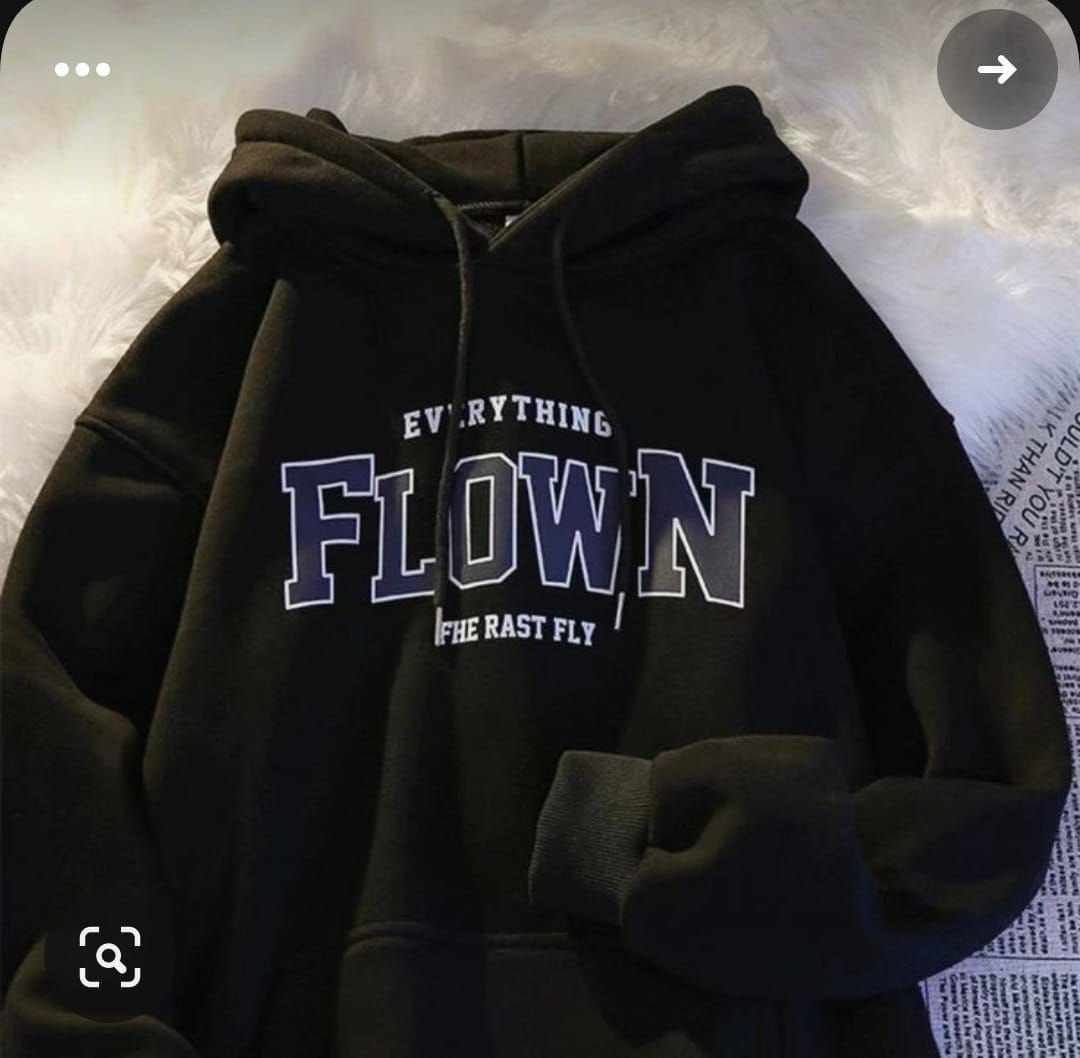Go to the next image with the arrow

[996, 69]
